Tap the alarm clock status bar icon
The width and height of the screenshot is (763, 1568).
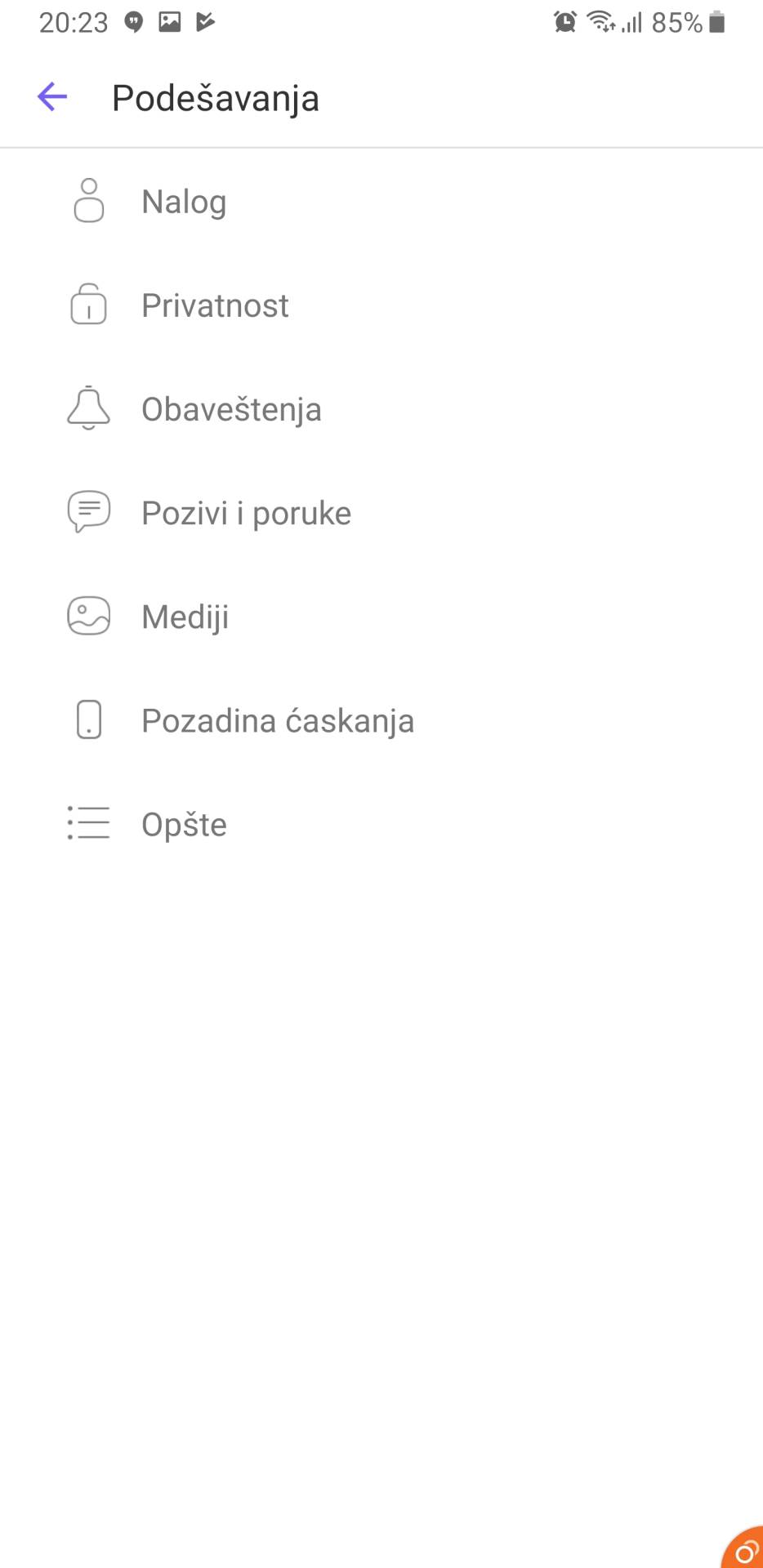563,22
